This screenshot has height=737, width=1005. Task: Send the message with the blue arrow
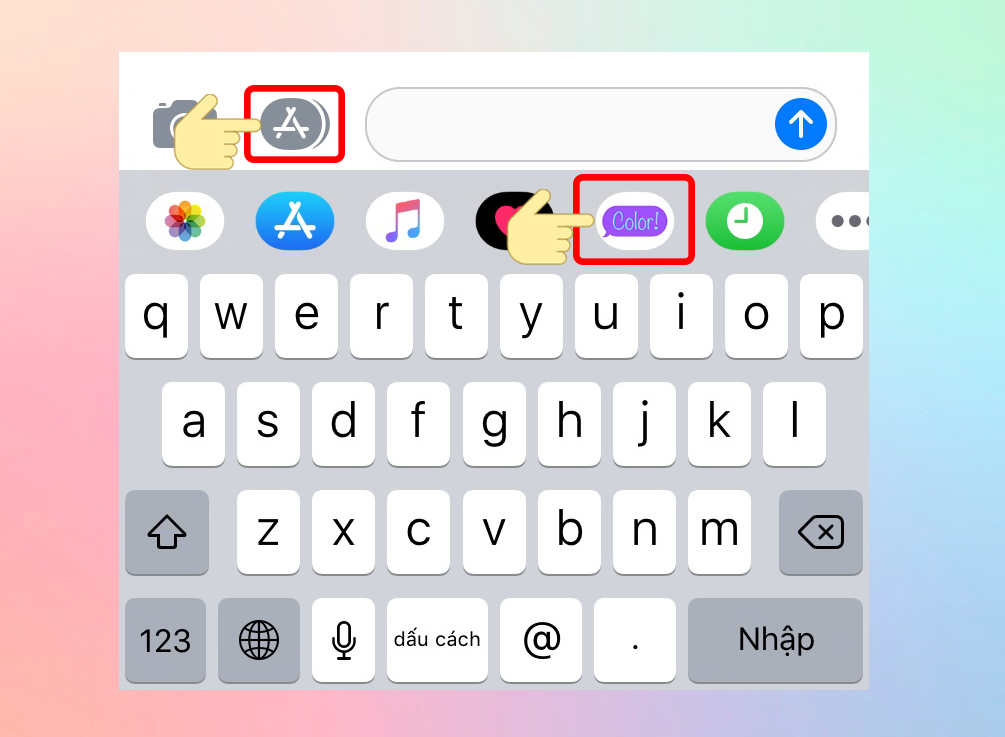tap(800, 124)
